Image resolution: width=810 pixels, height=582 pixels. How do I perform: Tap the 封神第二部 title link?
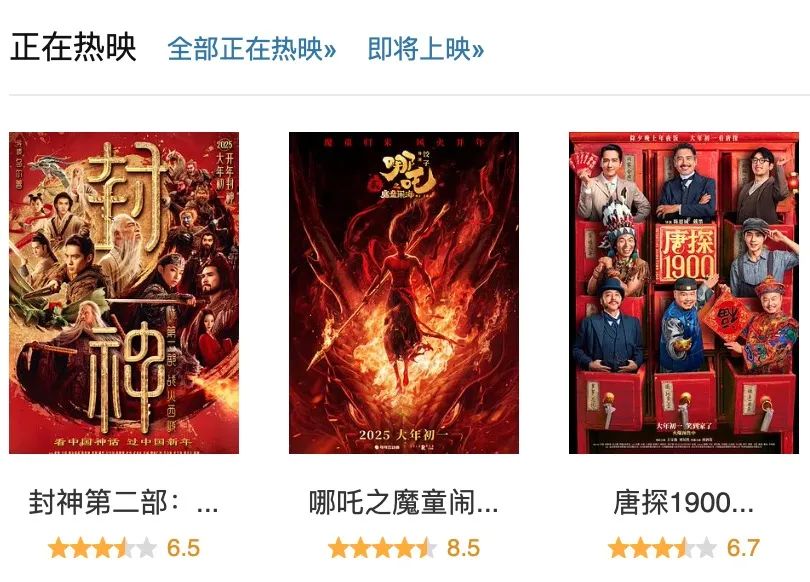124,503
